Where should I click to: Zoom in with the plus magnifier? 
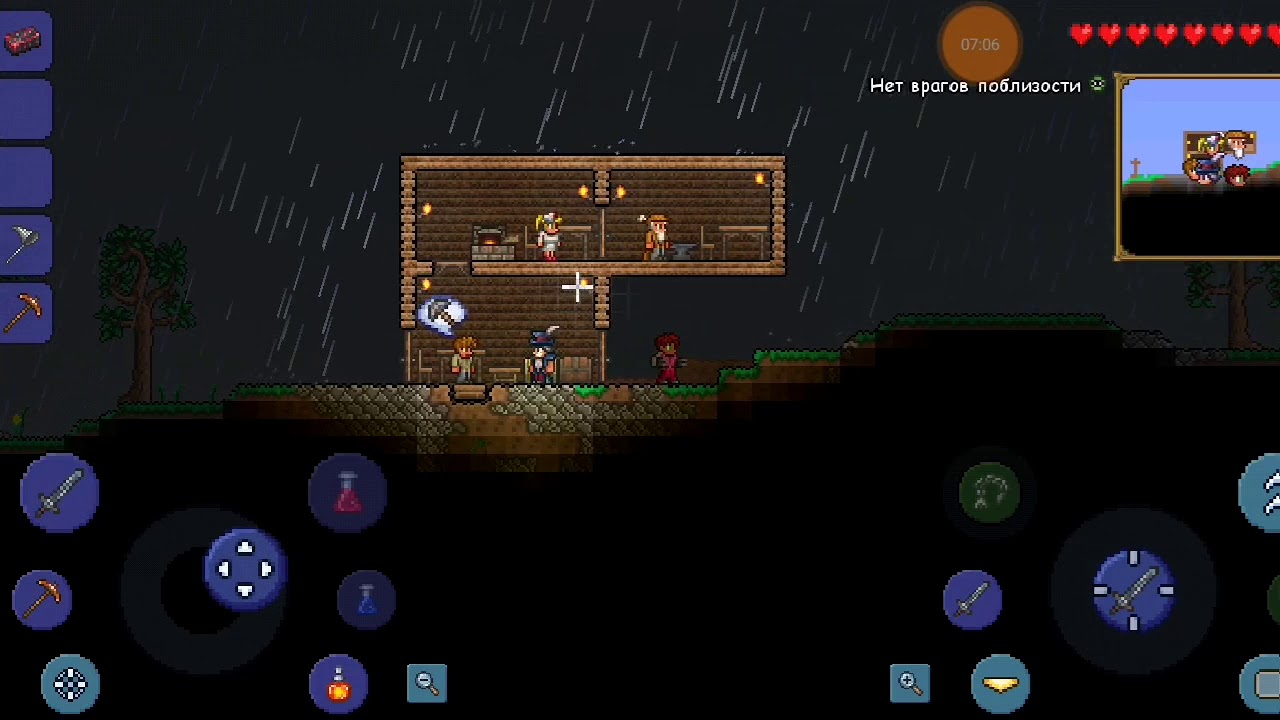pyautogui.click(x=910, y=683)
